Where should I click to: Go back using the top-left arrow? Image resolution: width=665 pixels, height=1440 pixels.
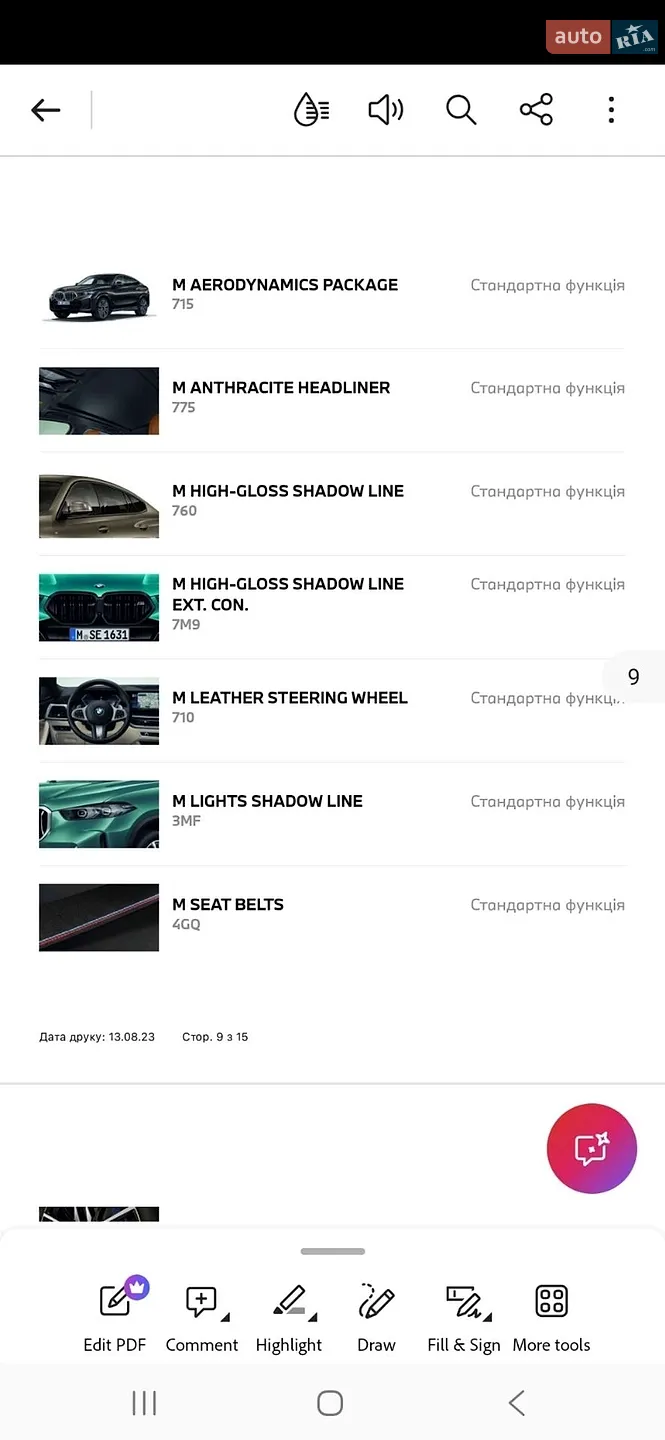pyautogui.click(x=46, y=110)
